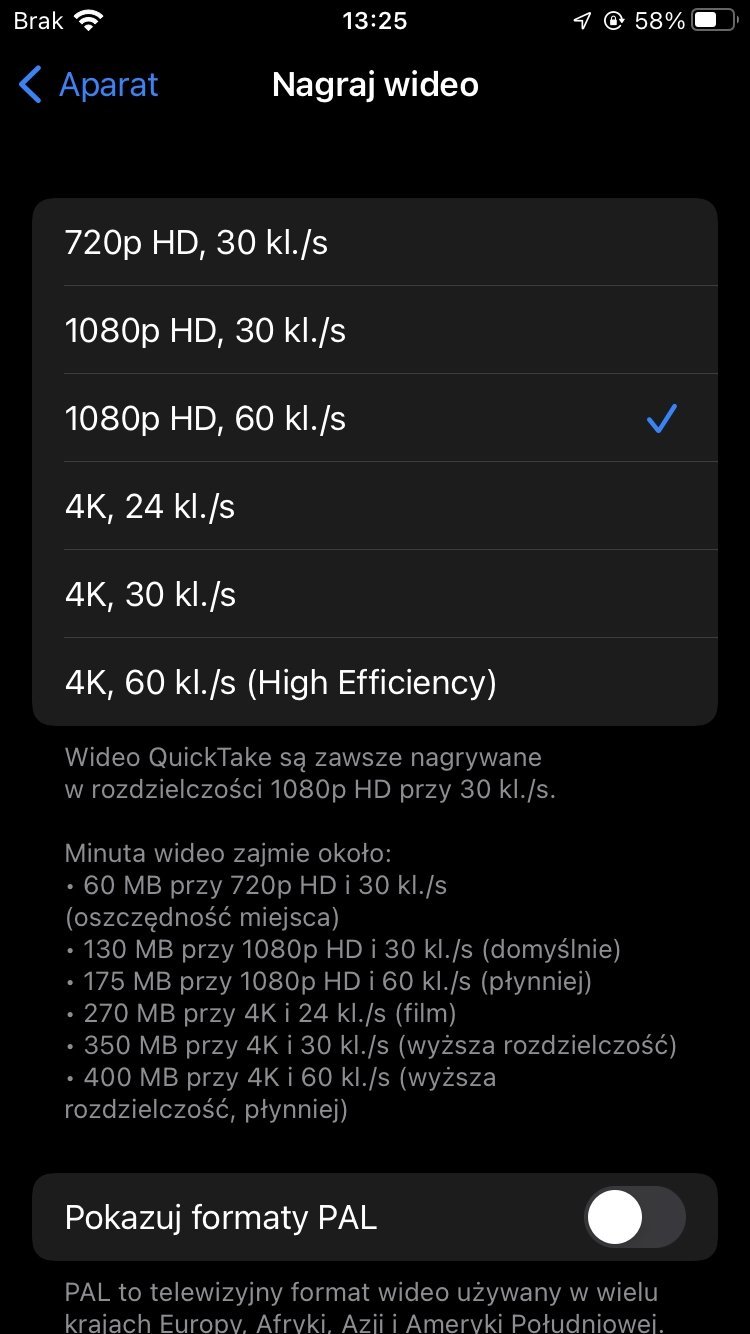
Task: Select 720p HD, 30 kl./s
Action: coord(375,242)
